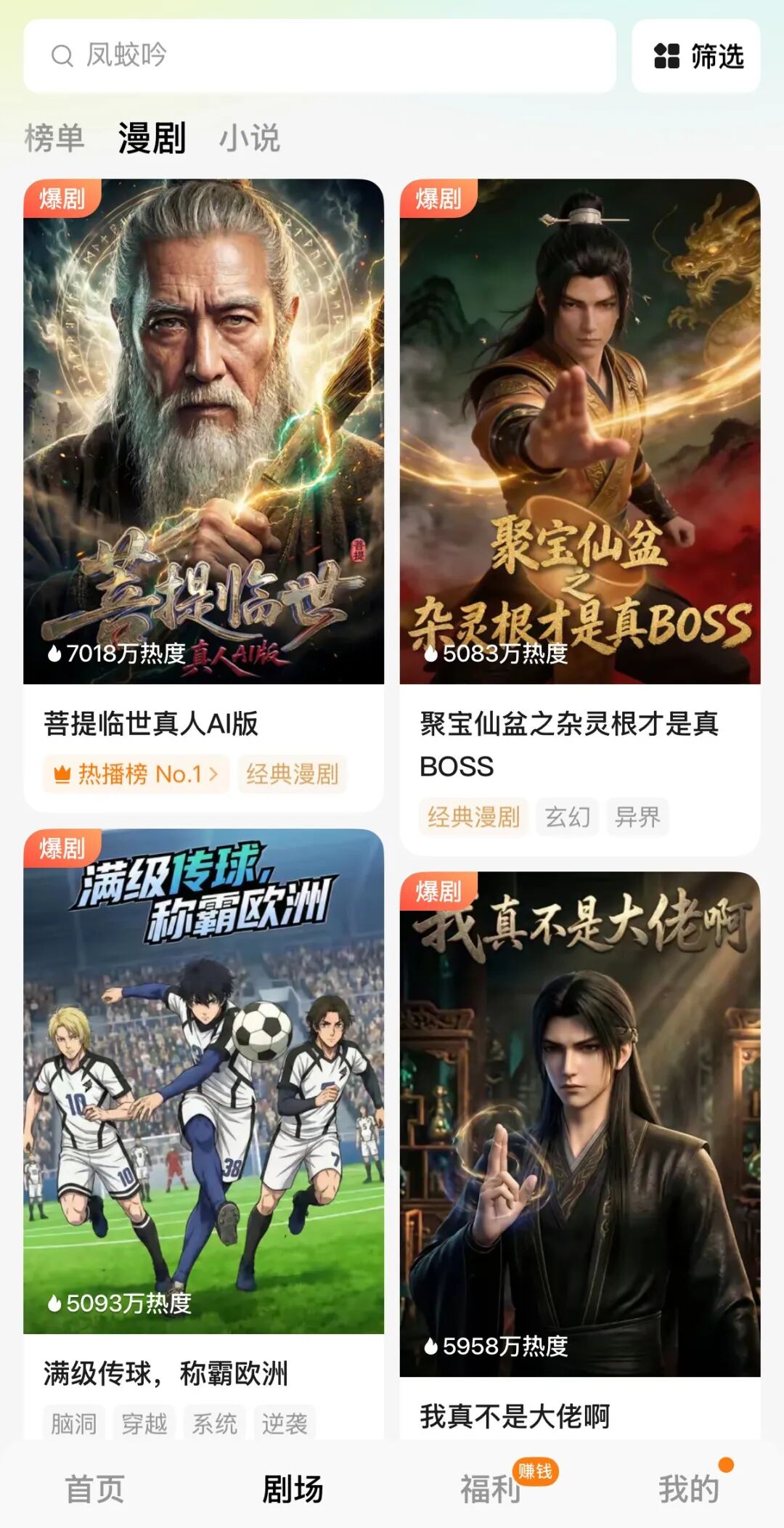Tap the 异界 tag chip
The image size is (784, 1528).
[x=637, y=817]
